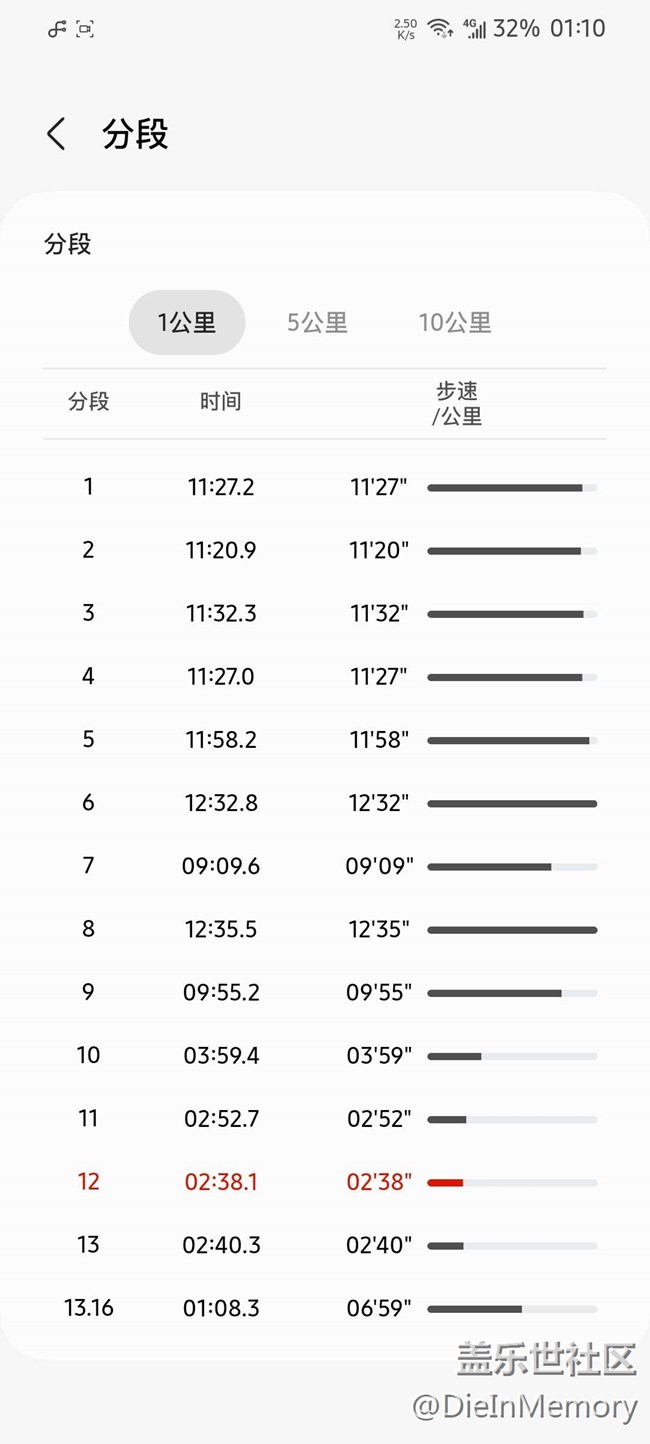Viewport: 650px width, 1444px height.
Task: Switch to the 5公里 split view
Action: (x=317, y=323)
